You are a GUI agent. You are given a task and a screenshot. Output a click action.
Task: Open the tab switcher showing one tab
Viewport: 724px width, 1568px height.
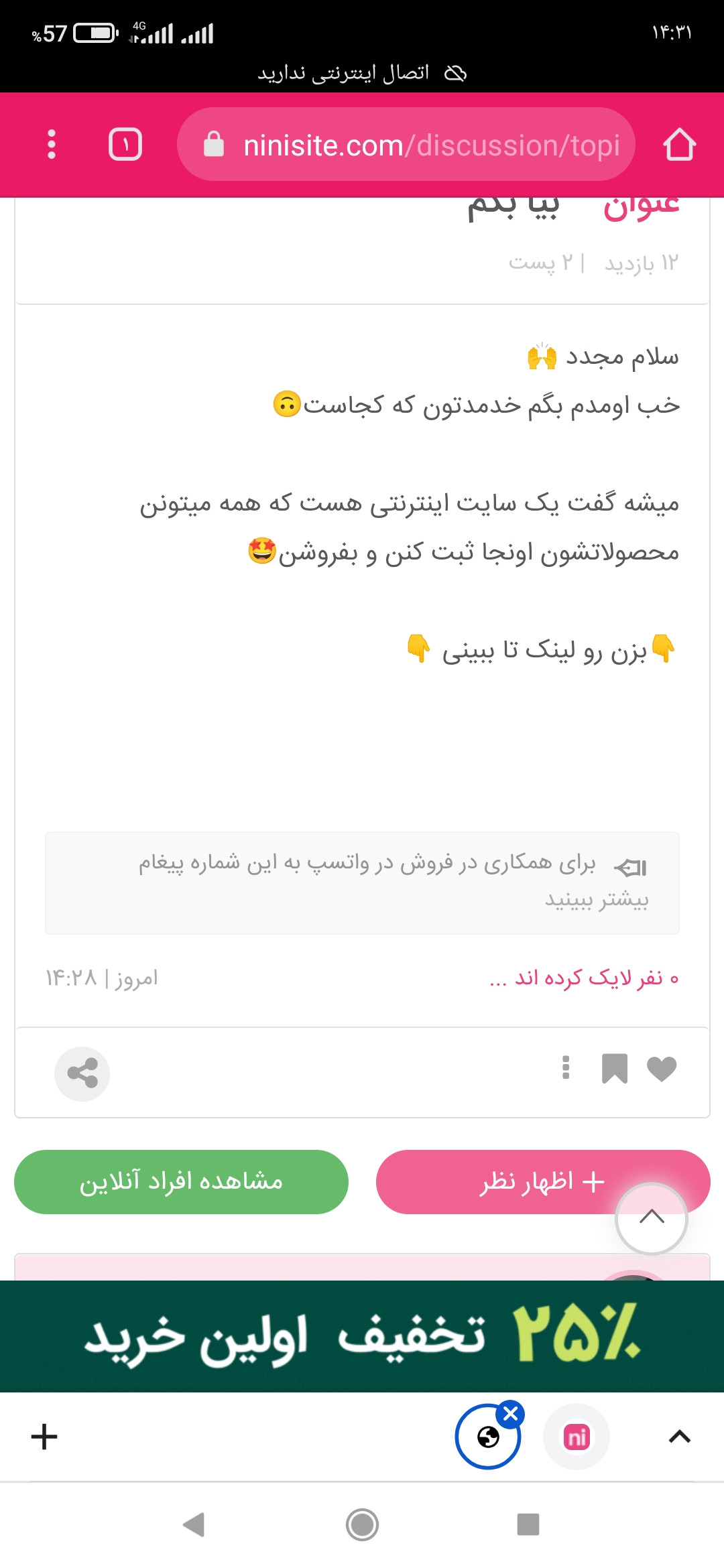pyautogui.click(x=125, y=144)
